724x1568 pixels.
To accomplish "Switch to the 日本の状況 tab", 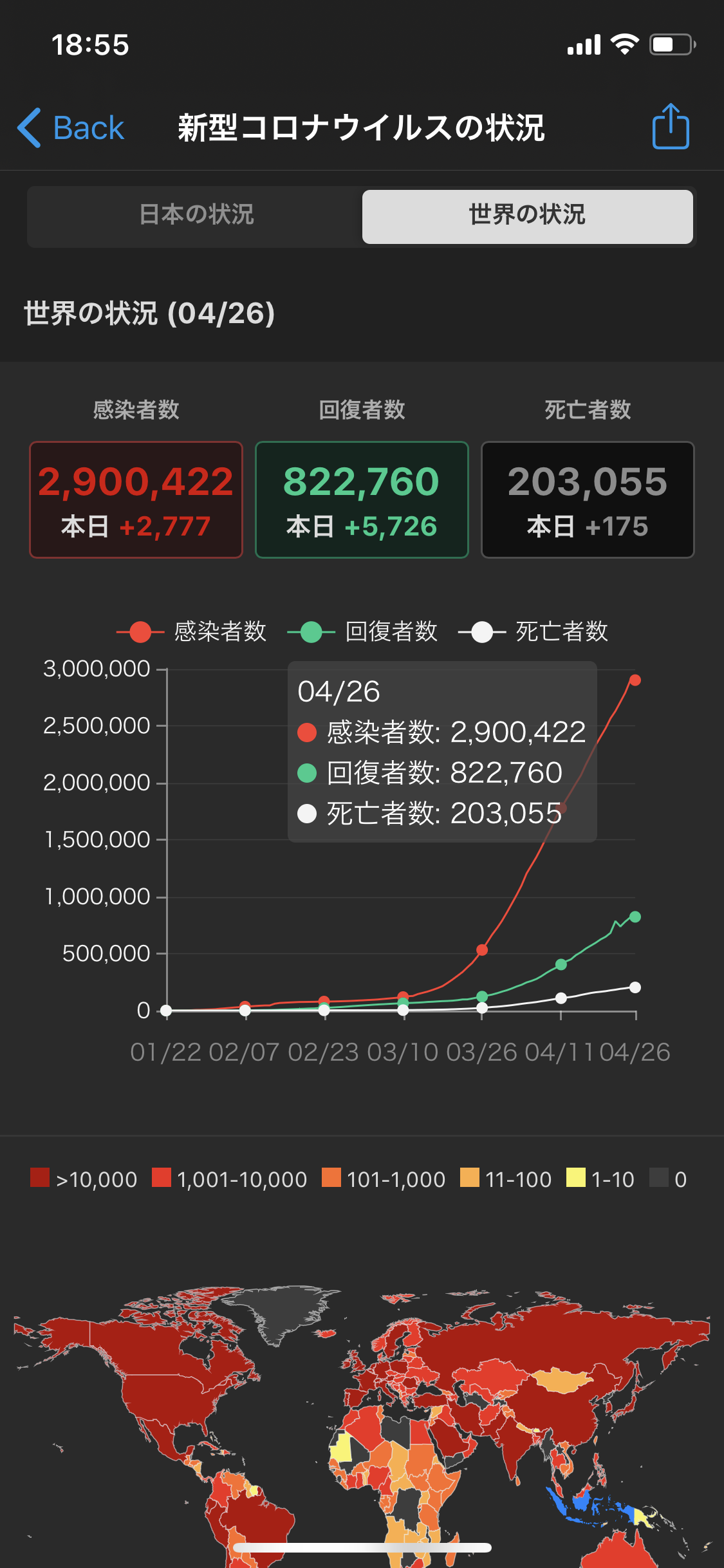I will (x=196, y=216).
